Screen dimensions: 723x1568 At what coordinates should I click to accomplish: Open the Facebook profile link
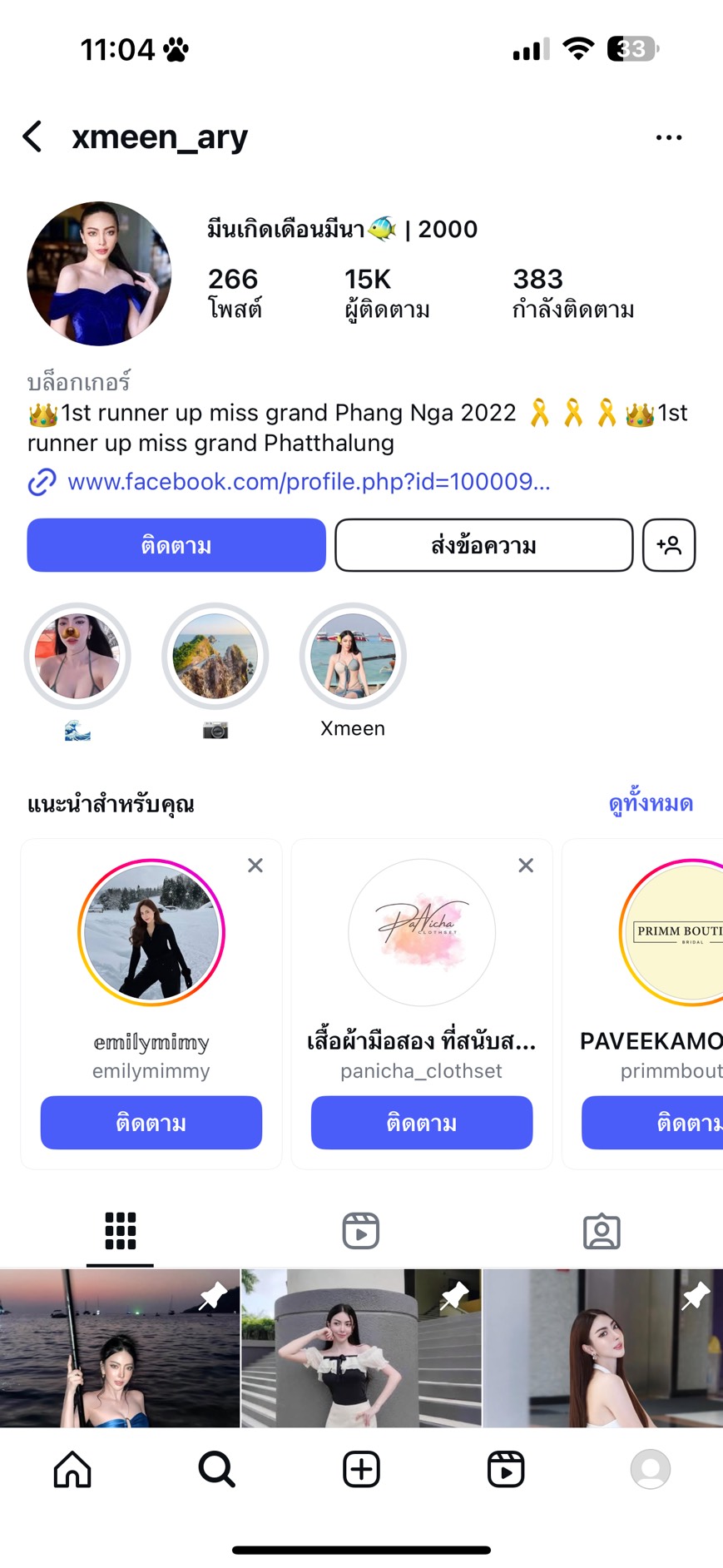[308, 482]
